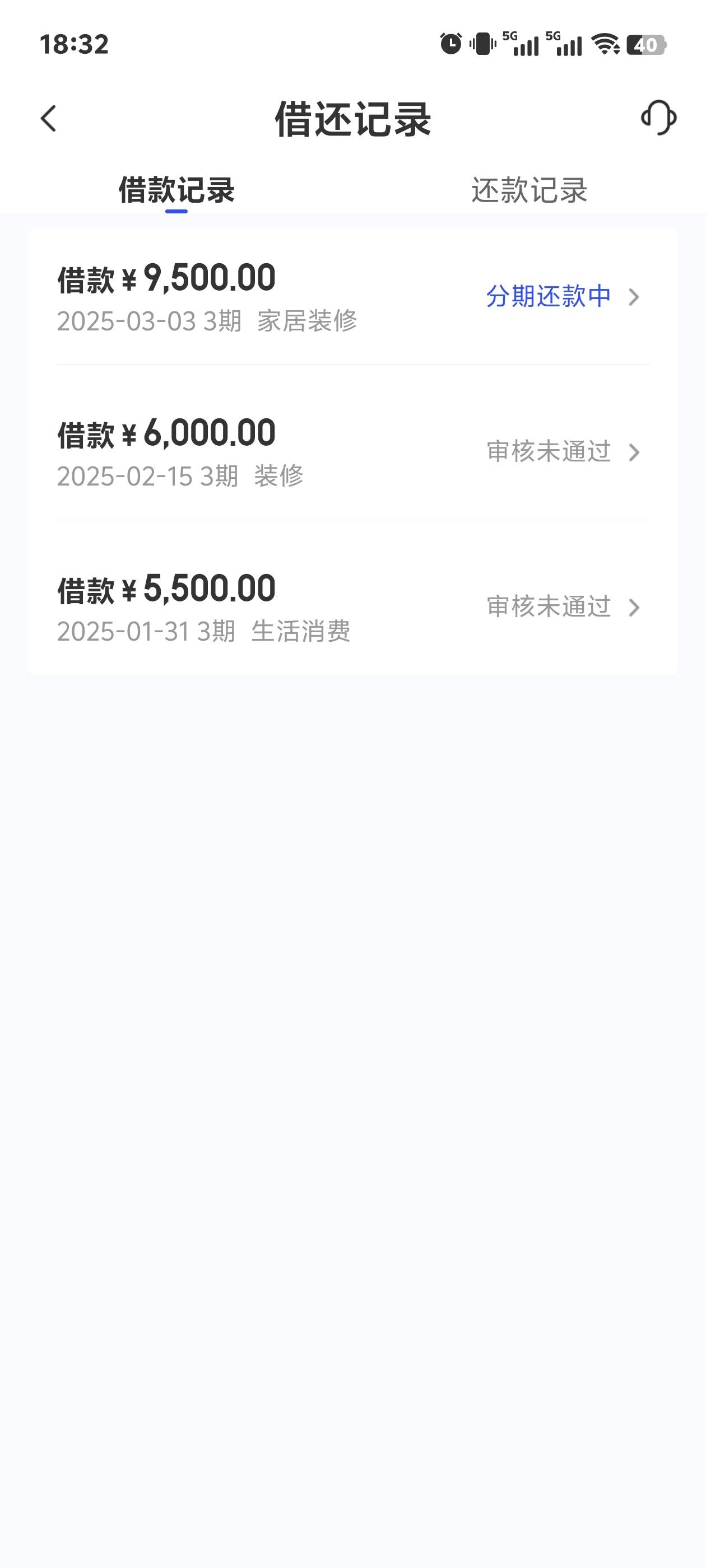Open the ¥6,000.00 装修 loan record

click(x=354, y=452)
